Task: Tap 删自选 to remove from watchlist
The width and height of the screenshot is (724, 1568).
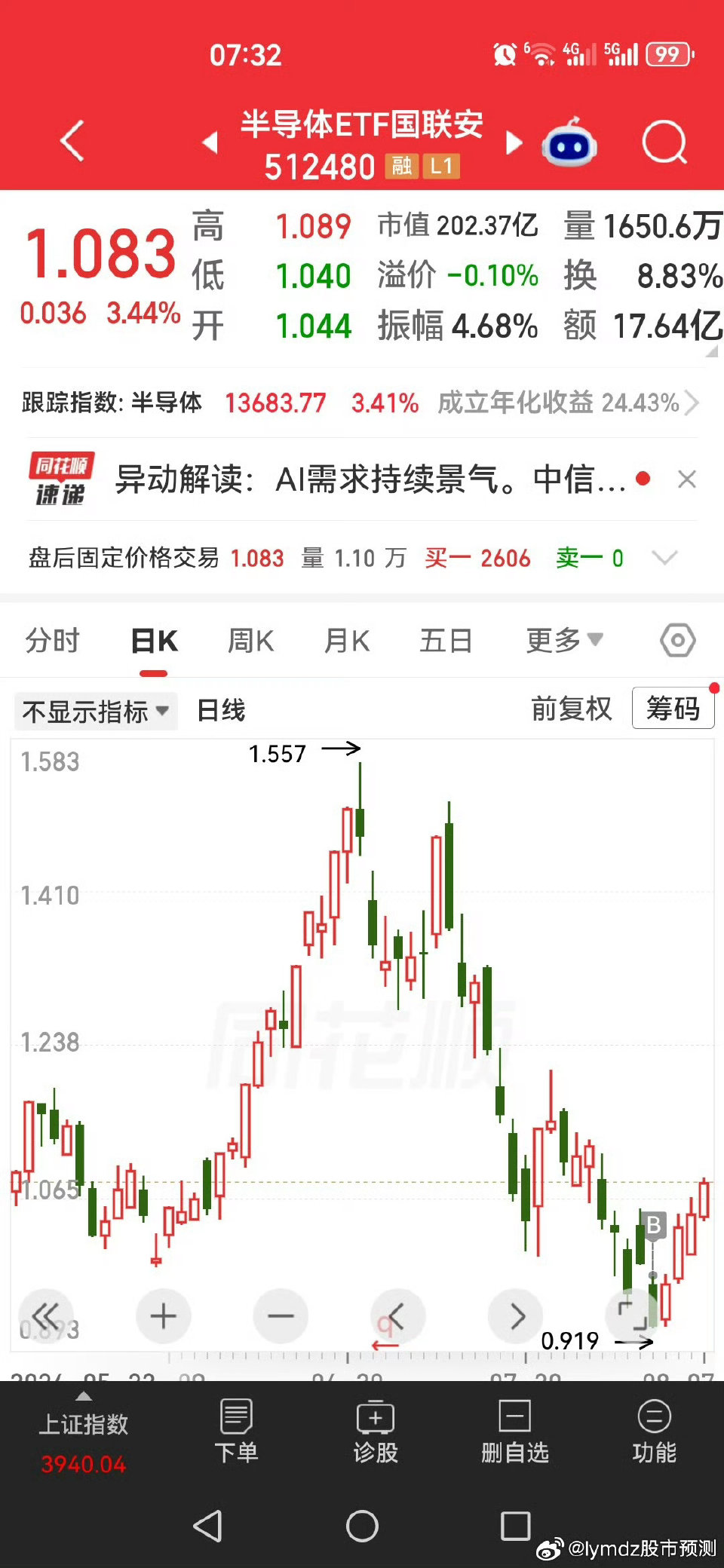Action: [515, 1432]
